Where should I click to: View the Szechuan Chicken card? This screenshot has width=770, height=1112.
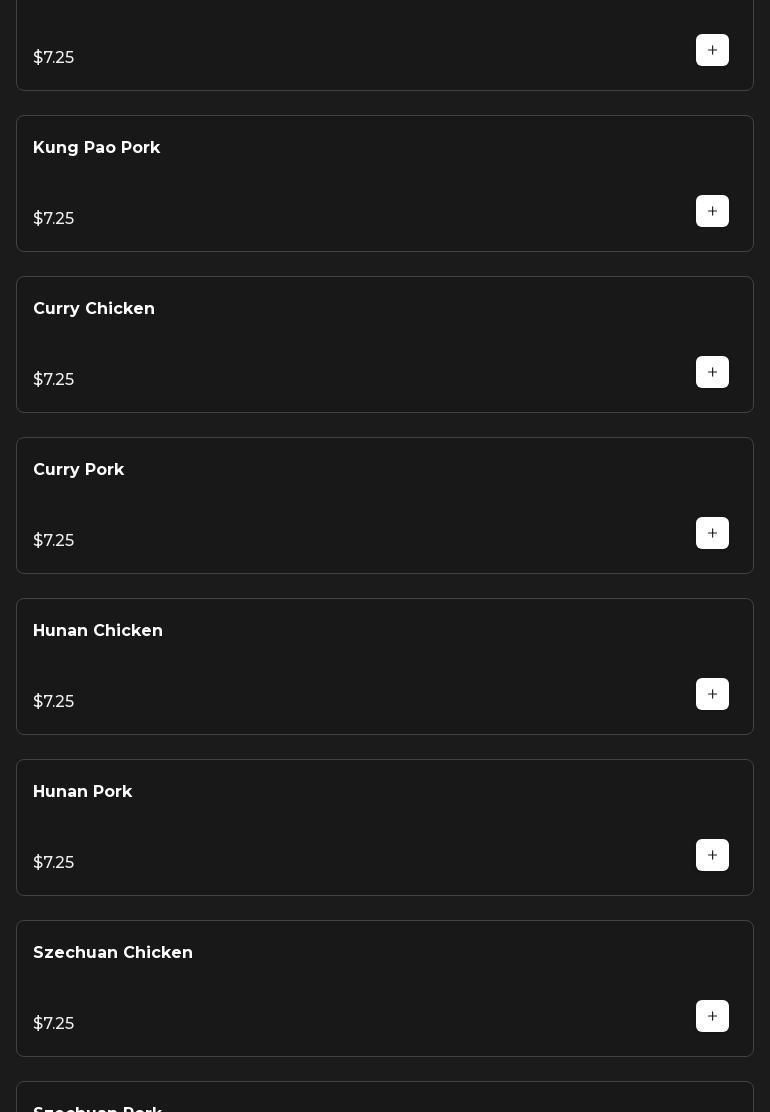point(385,989)
